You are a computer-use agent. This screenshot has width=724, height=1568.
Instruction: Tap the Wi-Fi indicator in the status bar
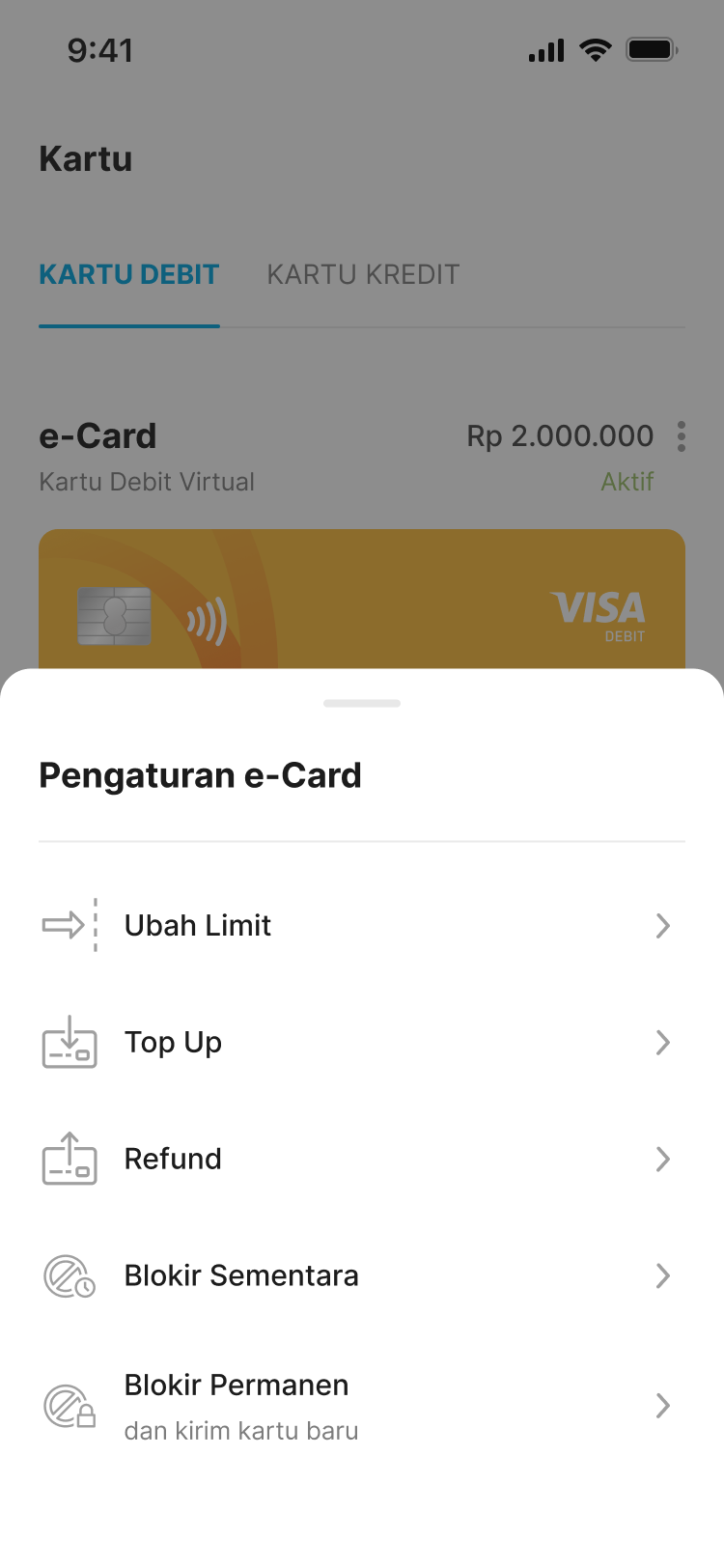pyautogui.click(x=596, y=50)
